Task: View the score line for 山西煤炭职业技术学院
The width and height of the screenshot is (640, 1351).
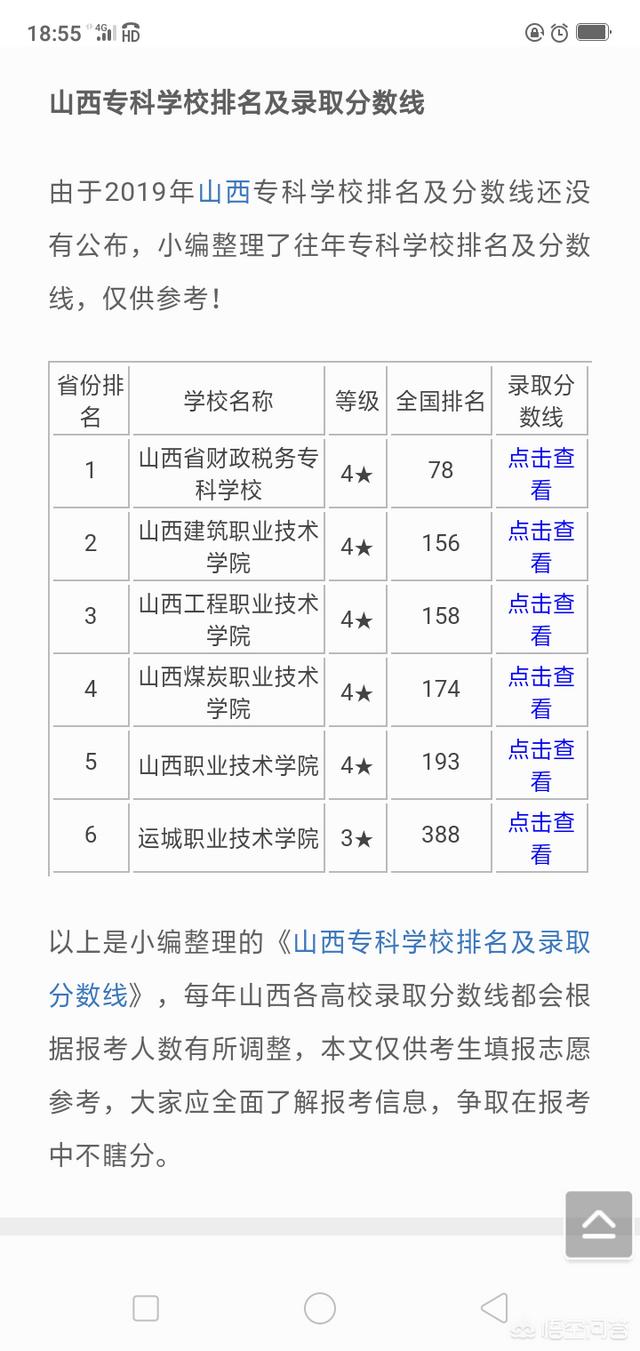Action: click(541, 693)
